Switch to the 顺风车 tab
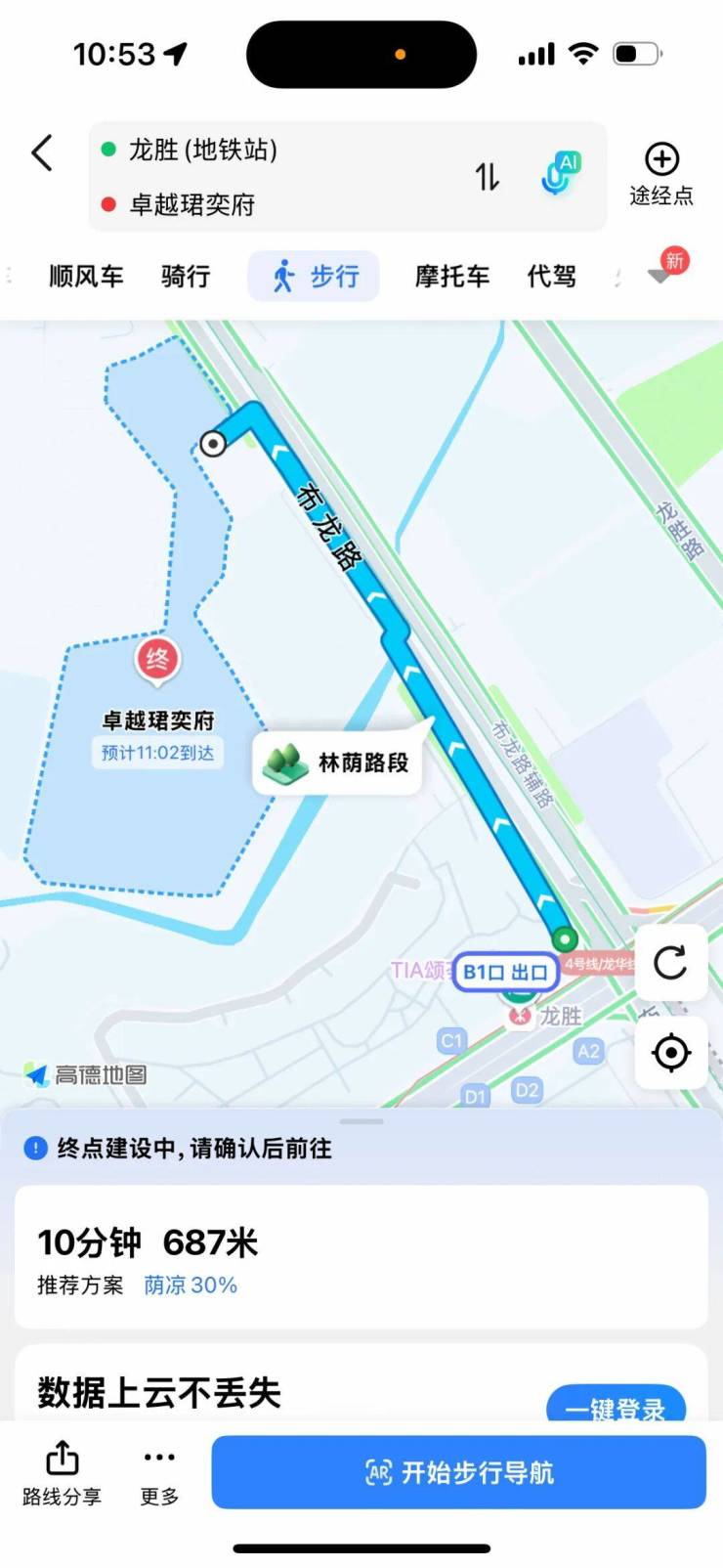The width and height of the screenshot is (723, 1568). click(86, 277)
